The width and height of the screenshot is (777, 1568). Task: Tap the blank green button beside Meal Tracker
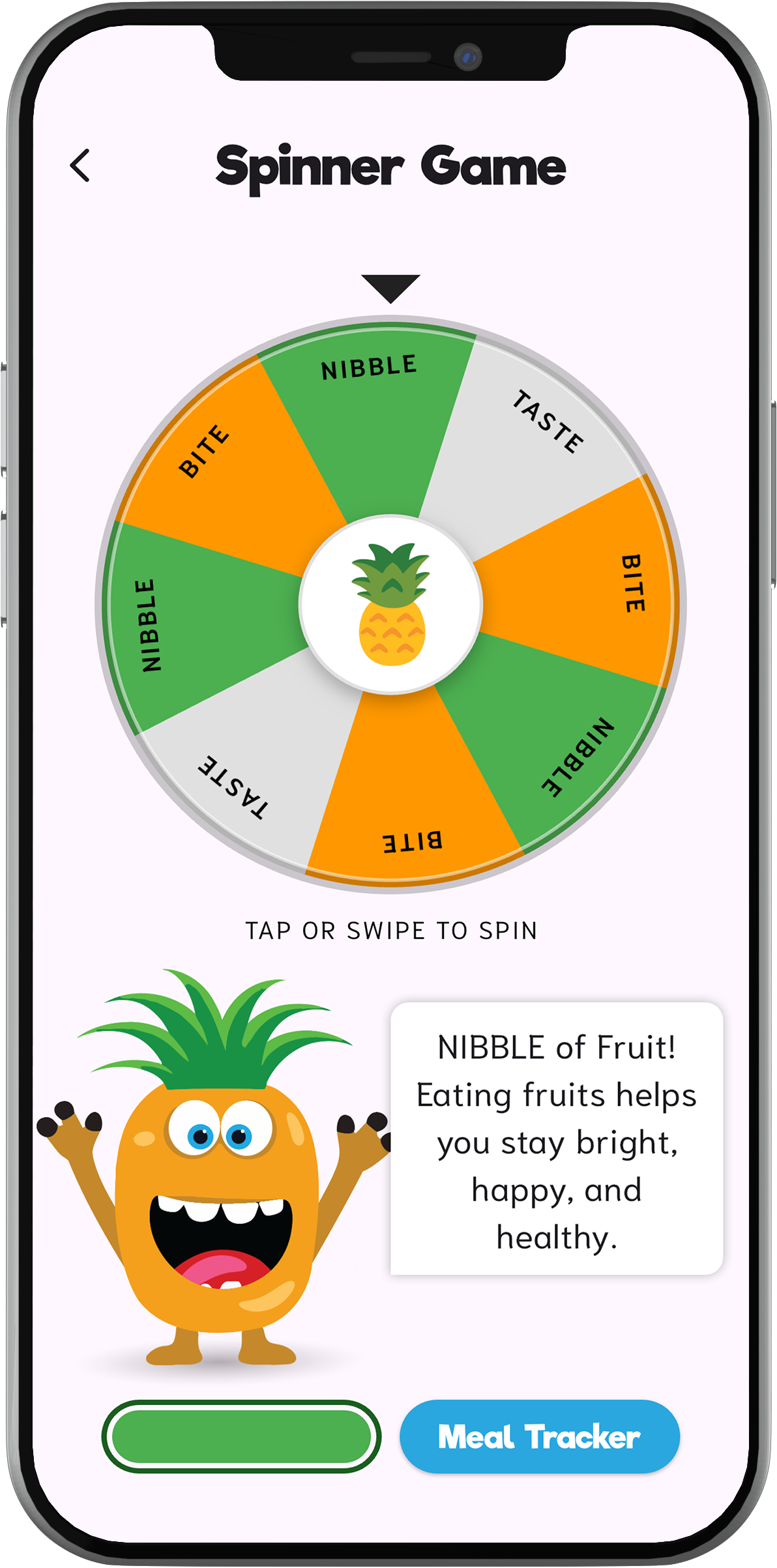(241, 1436)
